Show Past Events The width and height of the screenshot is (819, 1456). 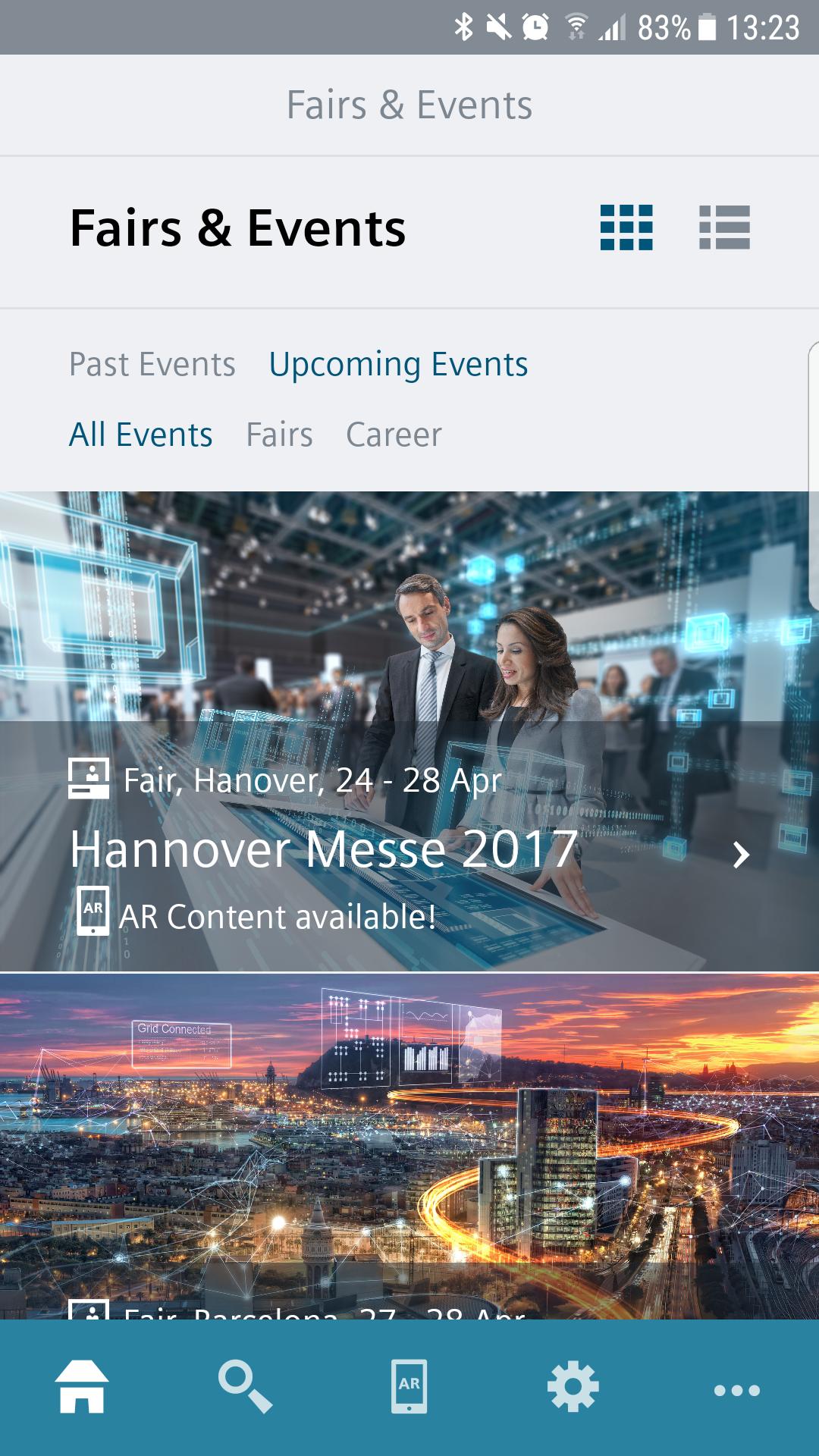pos(152,365)
